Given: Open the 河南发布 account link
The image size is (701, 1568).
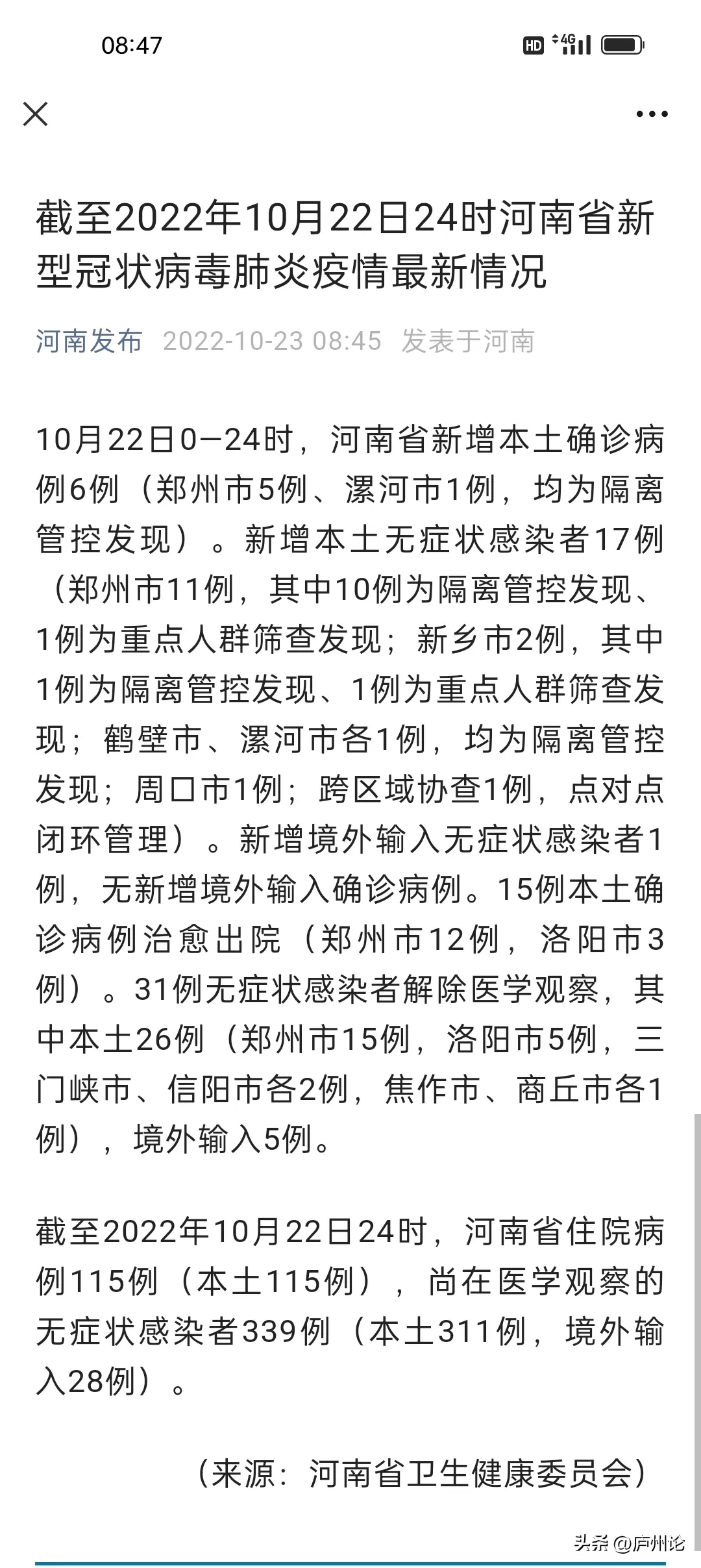Looking at the screenshot, I should pos(89,341).
